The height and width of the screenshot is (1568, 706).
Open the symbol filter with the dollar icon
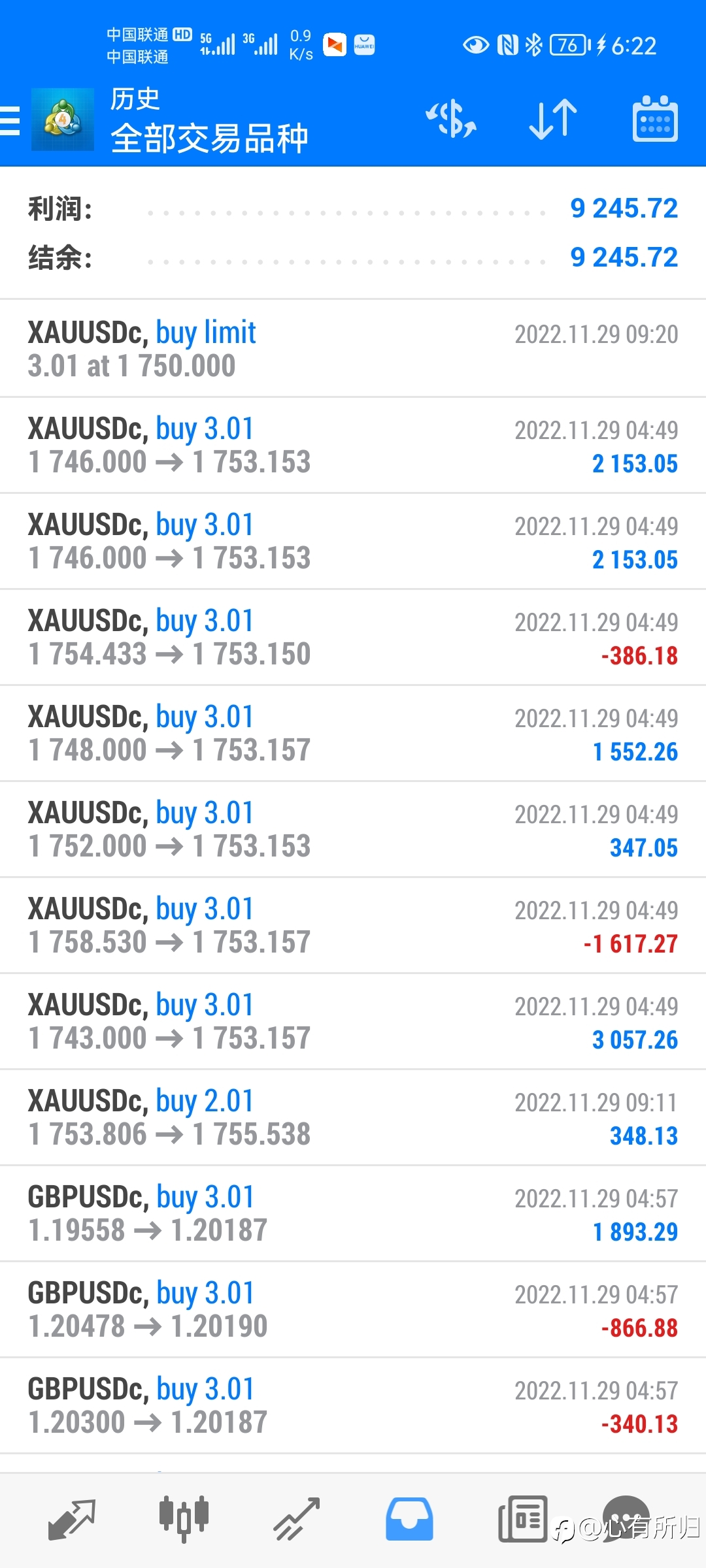(x=451, y=119)
